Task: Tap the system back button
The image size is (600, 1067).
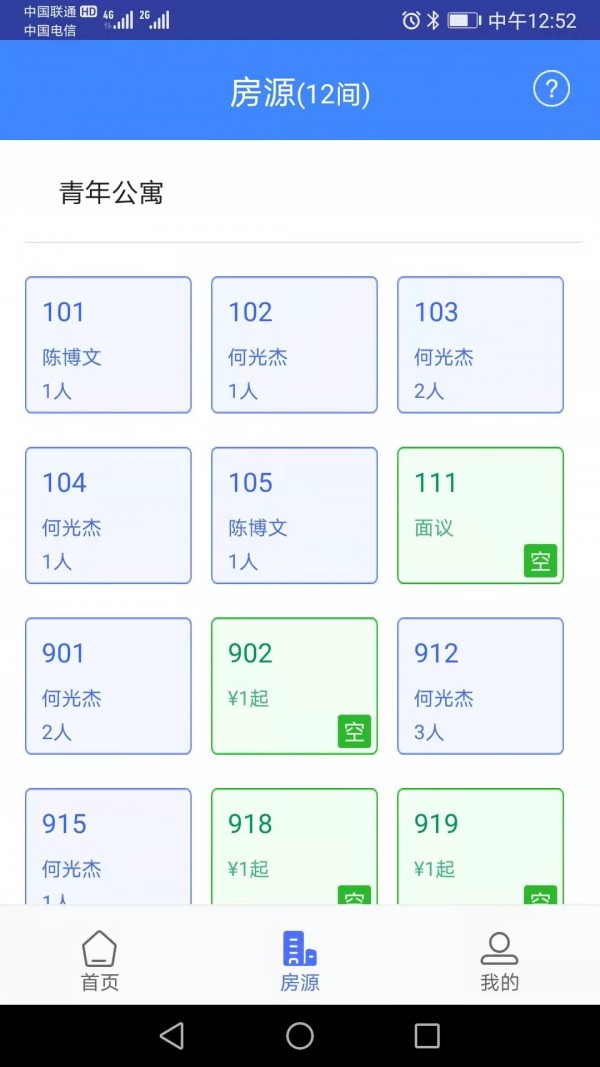Action: (x=172, y=1036)
